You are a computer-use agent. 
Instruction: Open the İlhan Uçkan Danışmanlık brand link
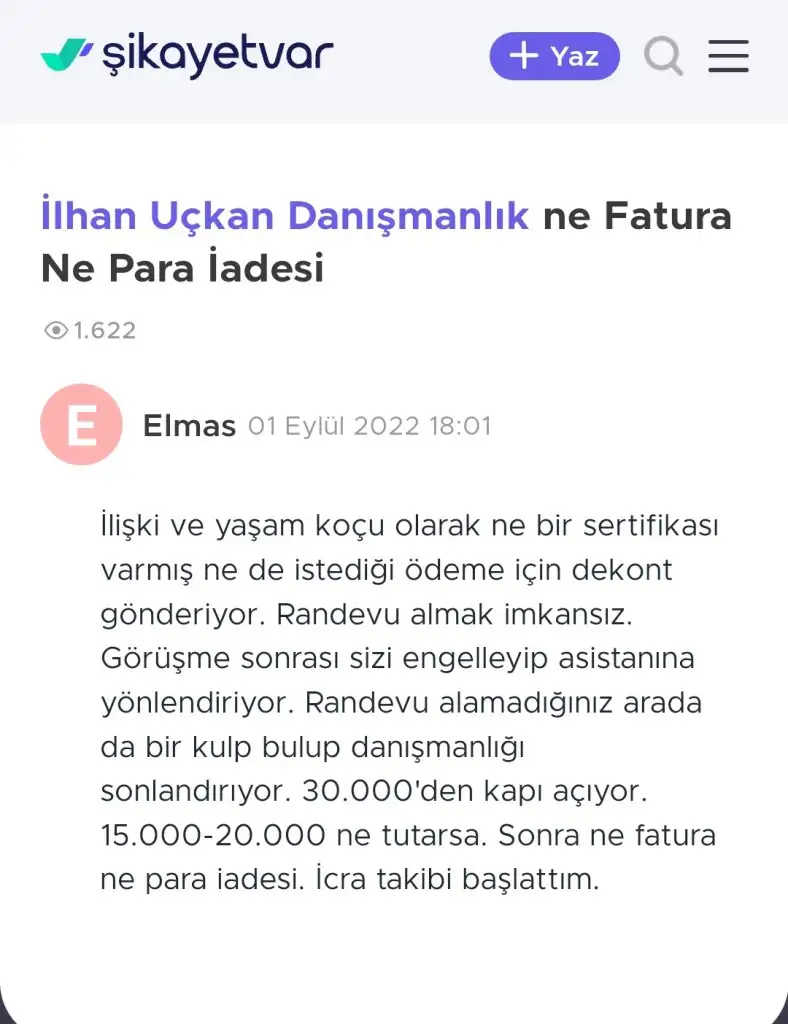point(285,215)
